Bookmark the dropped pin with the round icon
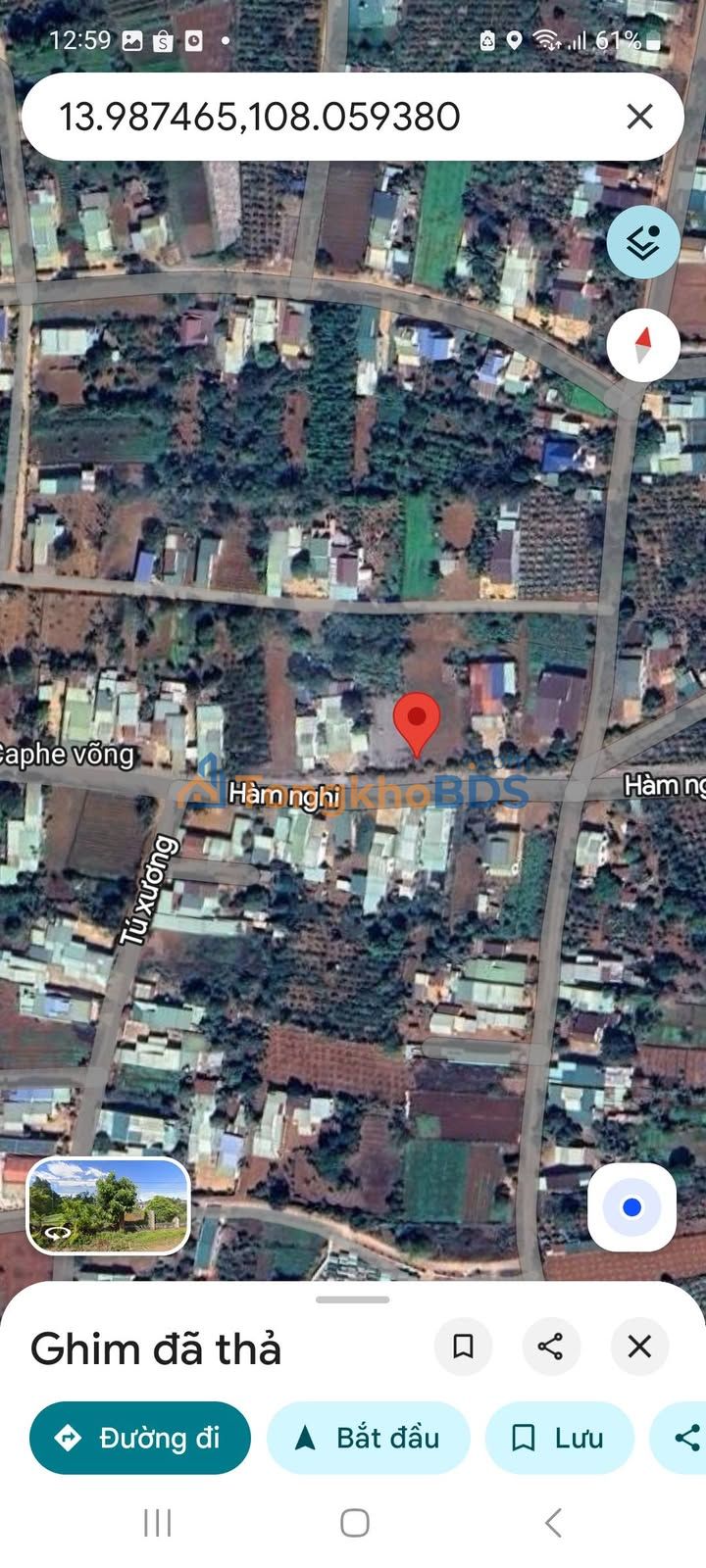 [463, 1346]
